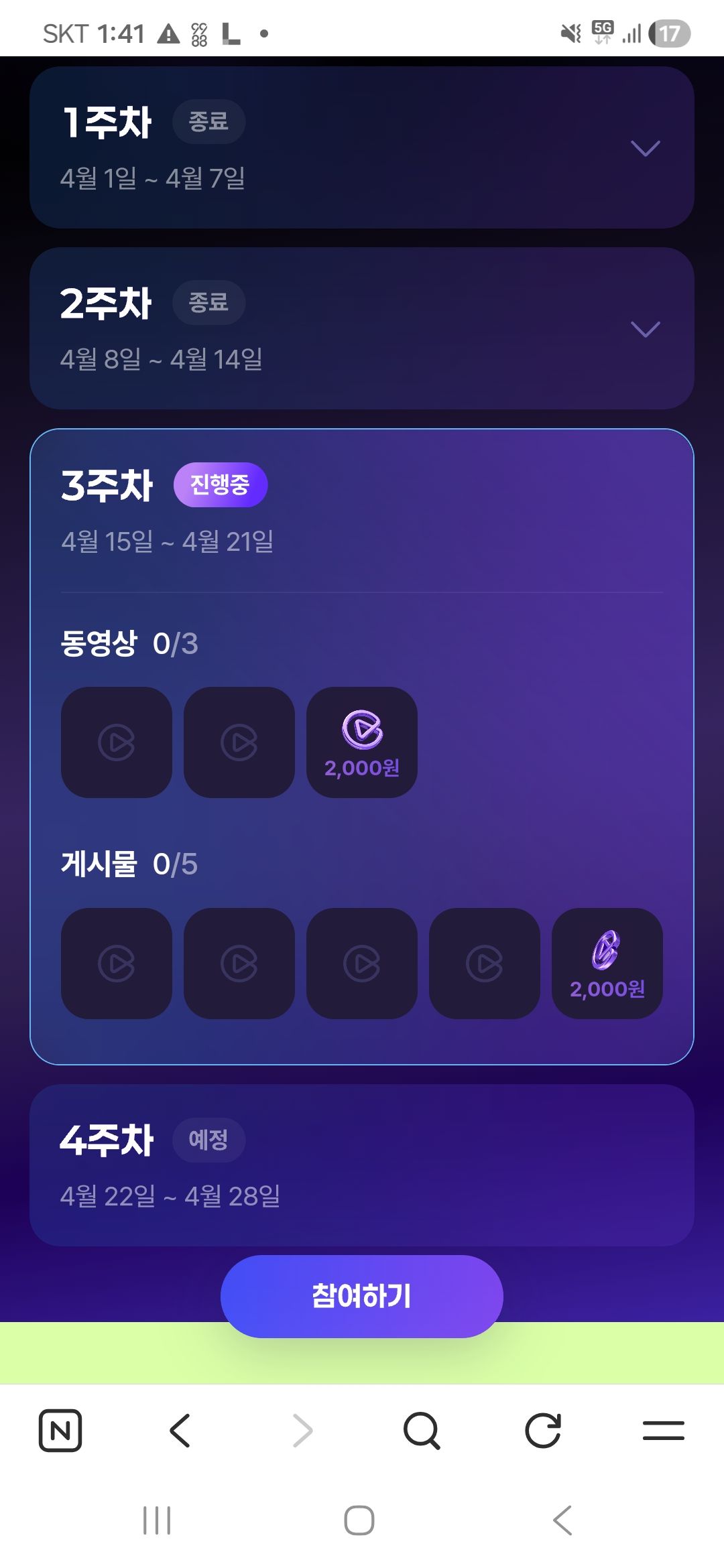Reload the page with refresh icon
Screen dimensions: 724x1568
[x=542, y=1431]
